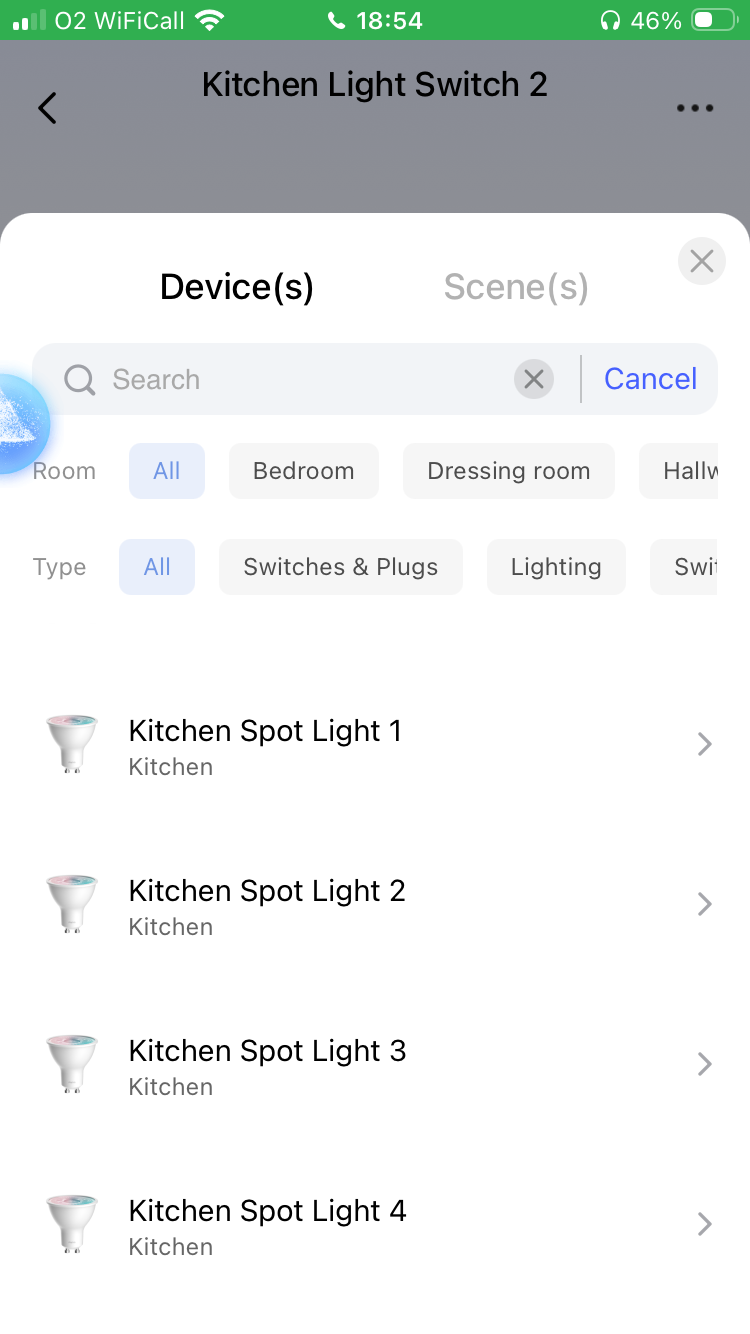Filter rooms by Bedroom
Image resolution: width=750 pixels, height=1334 pixels.
(303, 471)
